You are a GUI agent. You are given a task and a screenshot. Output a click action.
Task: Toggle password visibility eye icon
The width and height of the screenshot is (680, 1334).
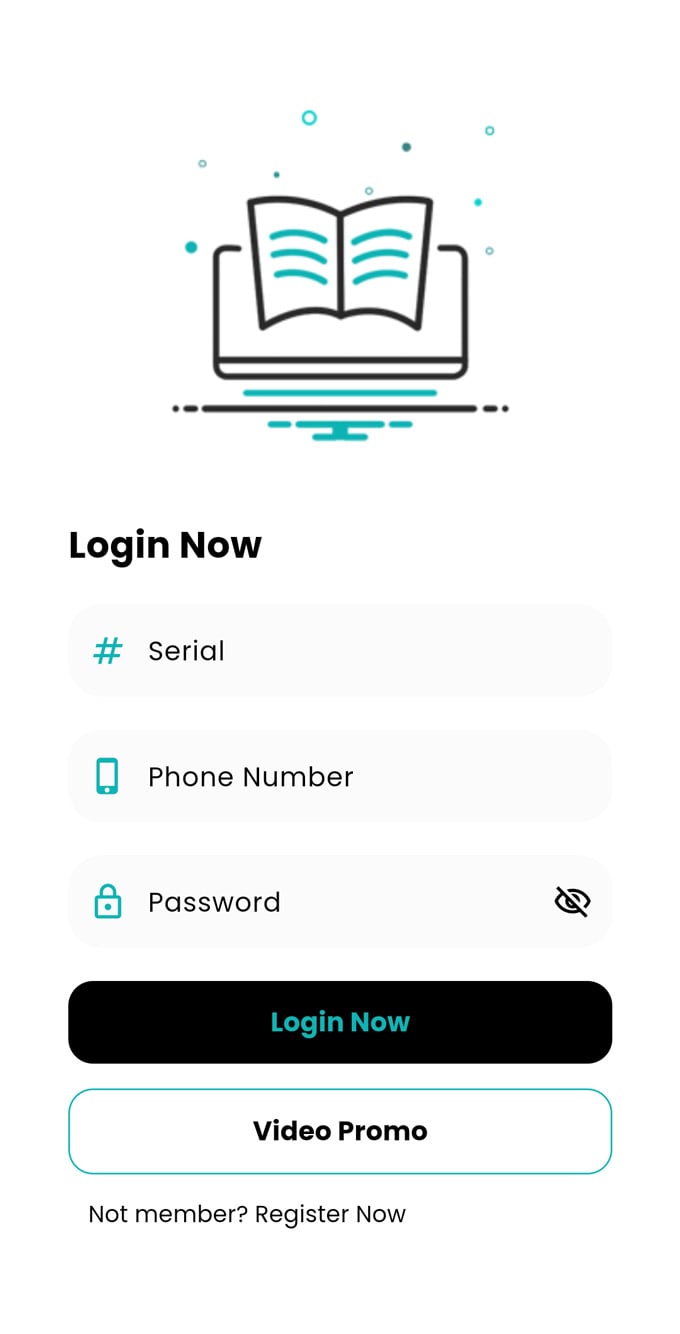(572, 902)
